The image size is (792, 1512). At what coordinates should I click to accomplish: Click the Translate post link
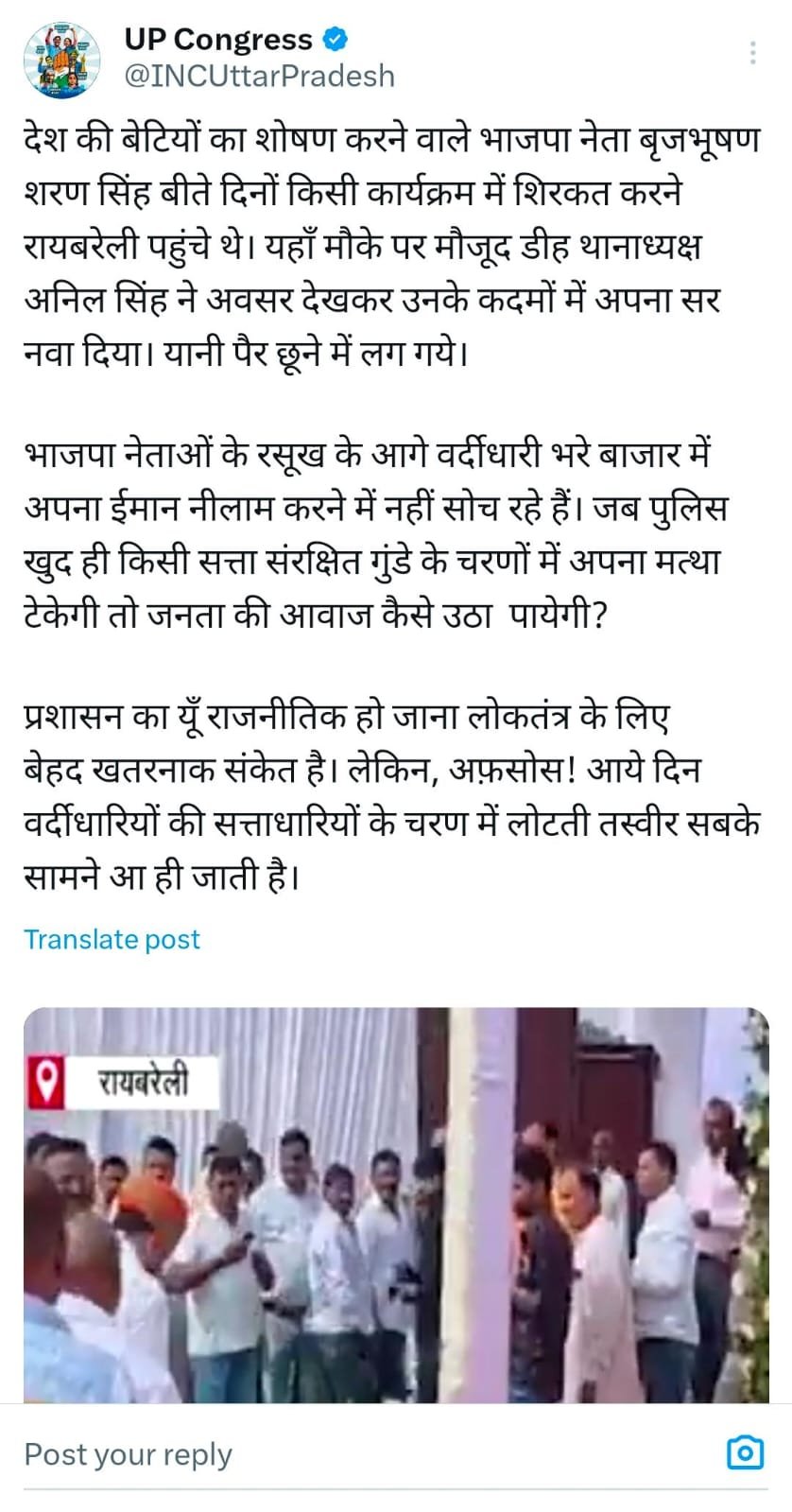click(x=112, y=939)
